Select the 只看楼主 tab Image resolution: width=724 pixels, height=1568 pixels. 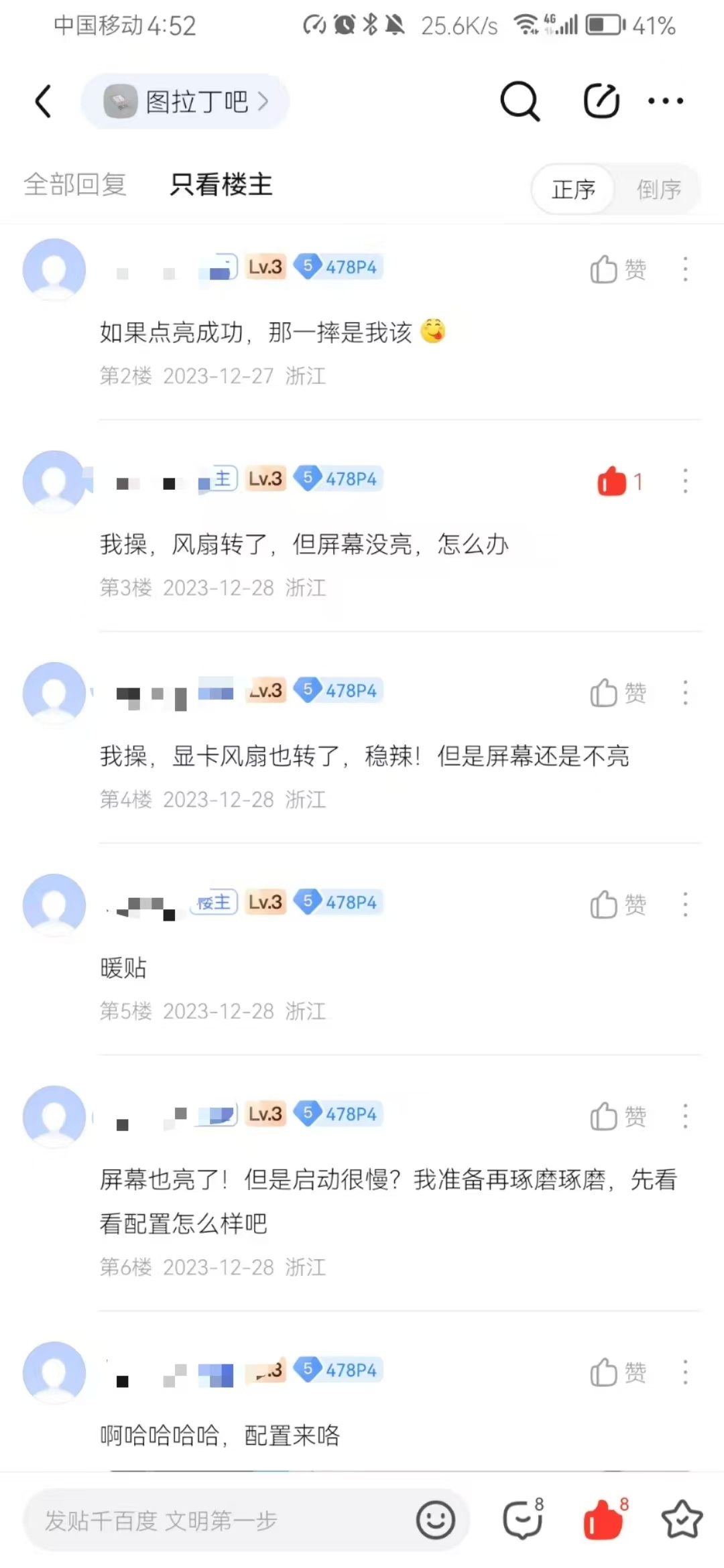pos(221,185)
